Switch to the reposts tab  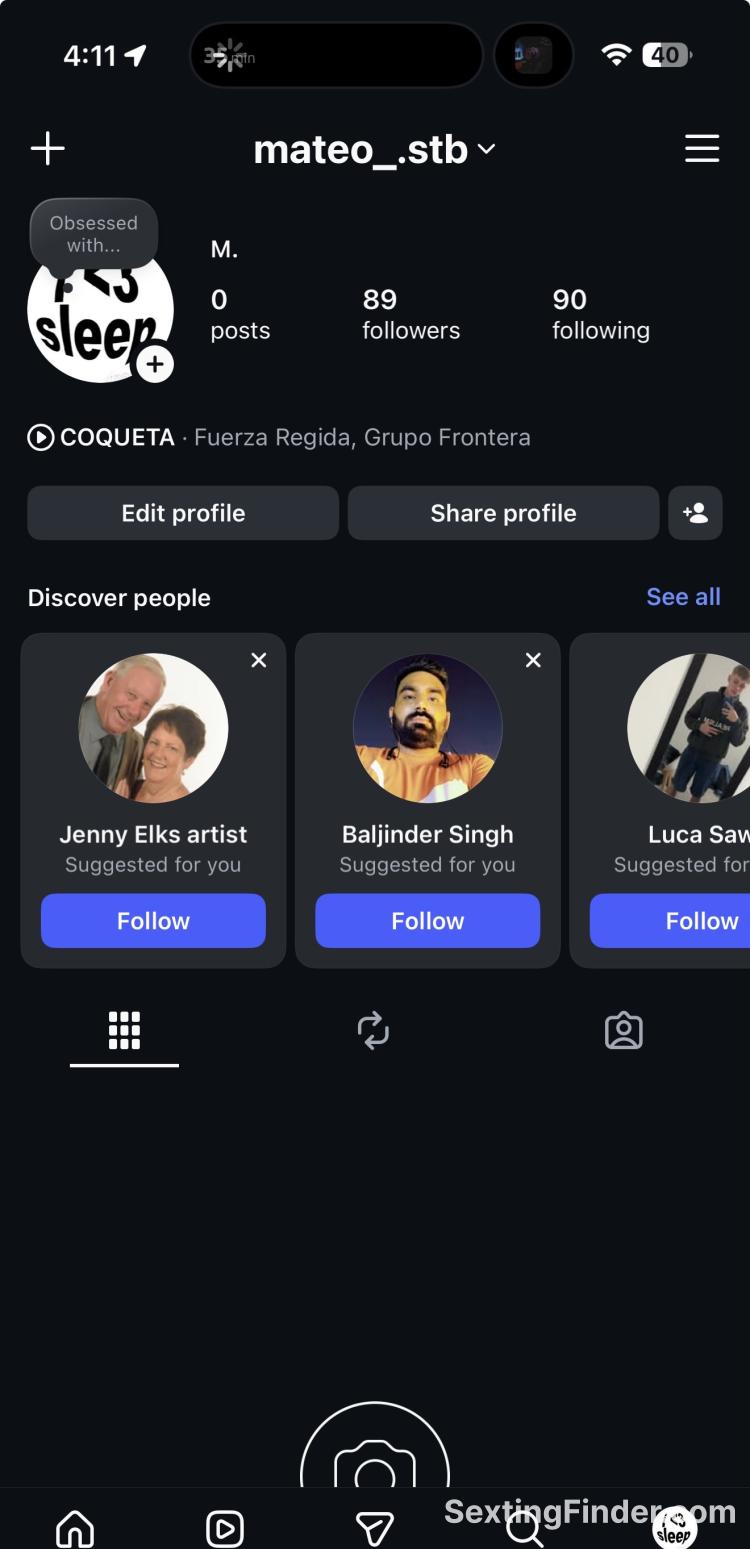(373, 1030)
